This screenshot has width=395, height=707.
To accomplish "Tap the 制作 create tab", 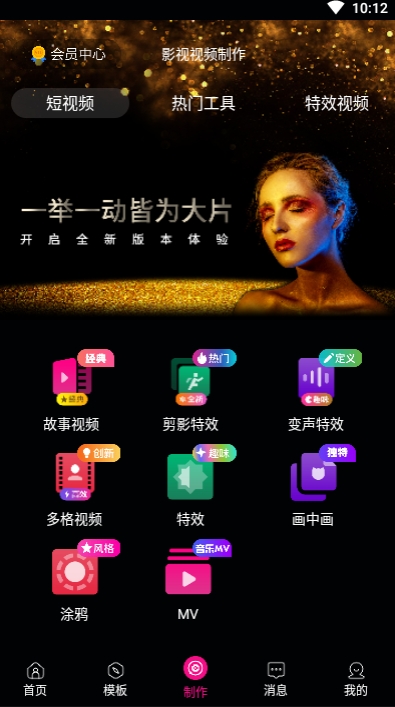I will [195, 678].
